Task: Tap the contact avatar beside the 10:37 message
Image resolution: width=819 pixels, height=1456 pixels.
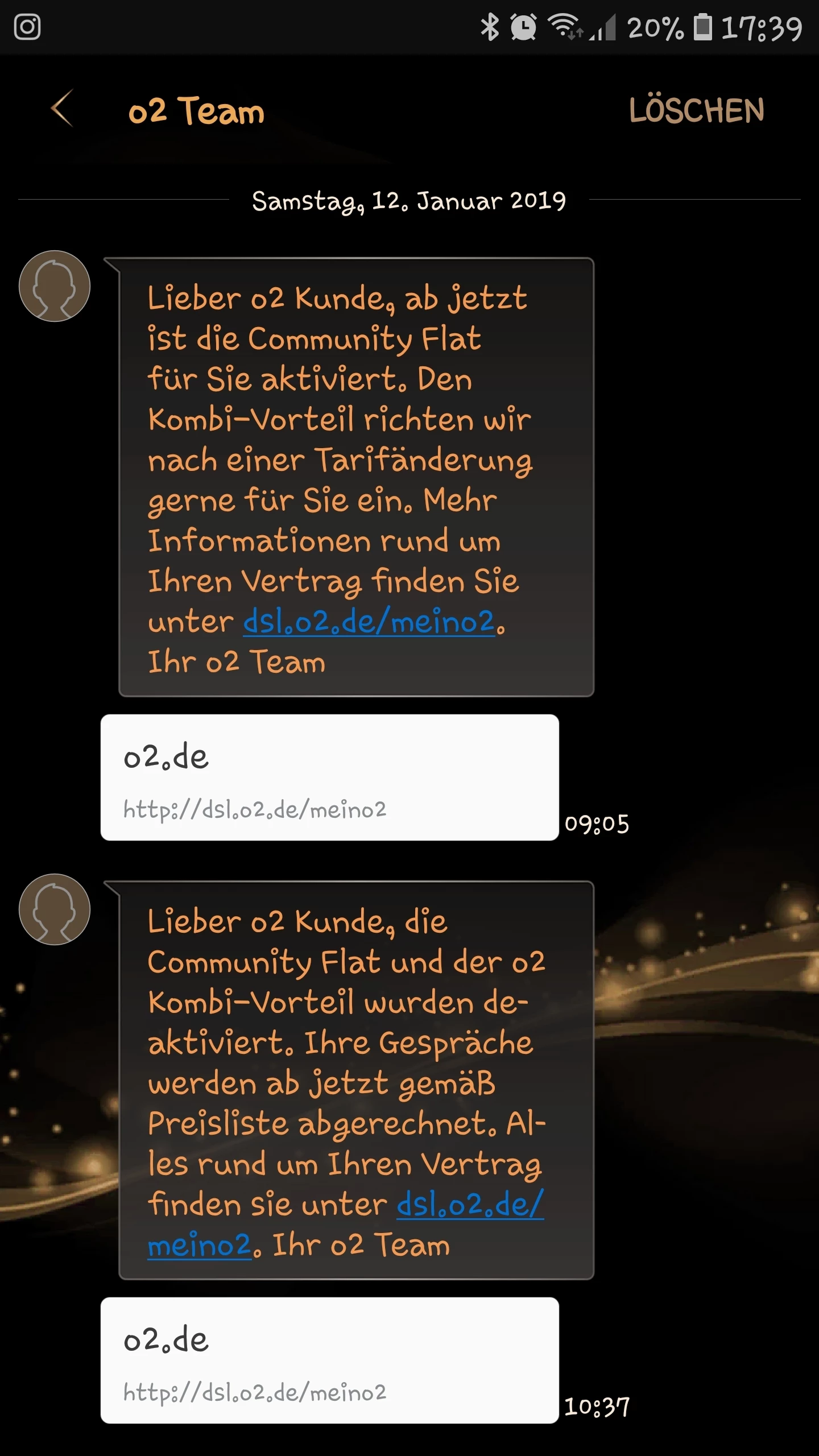Action: click(55, 909)
